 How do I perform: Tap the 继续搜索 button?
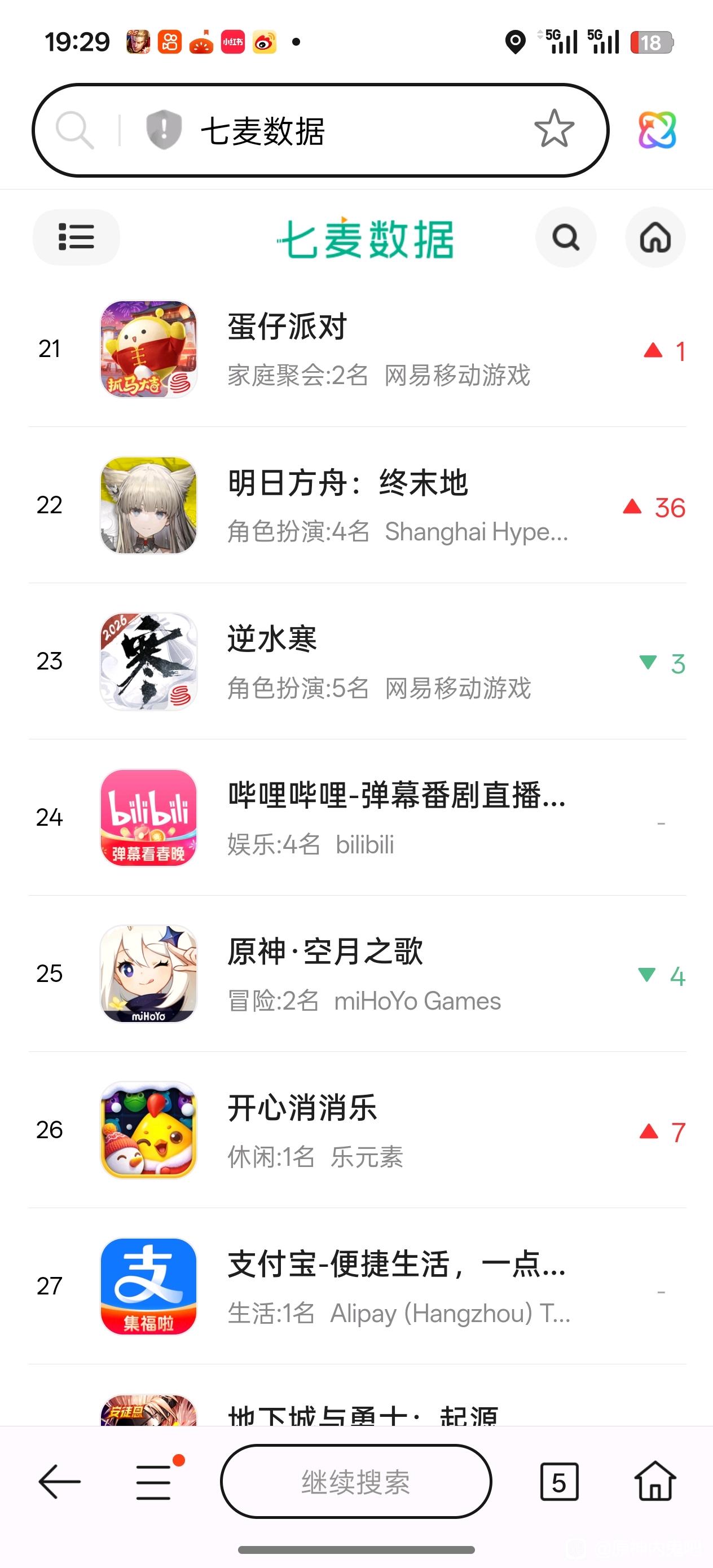click(x=356, y=1482)
